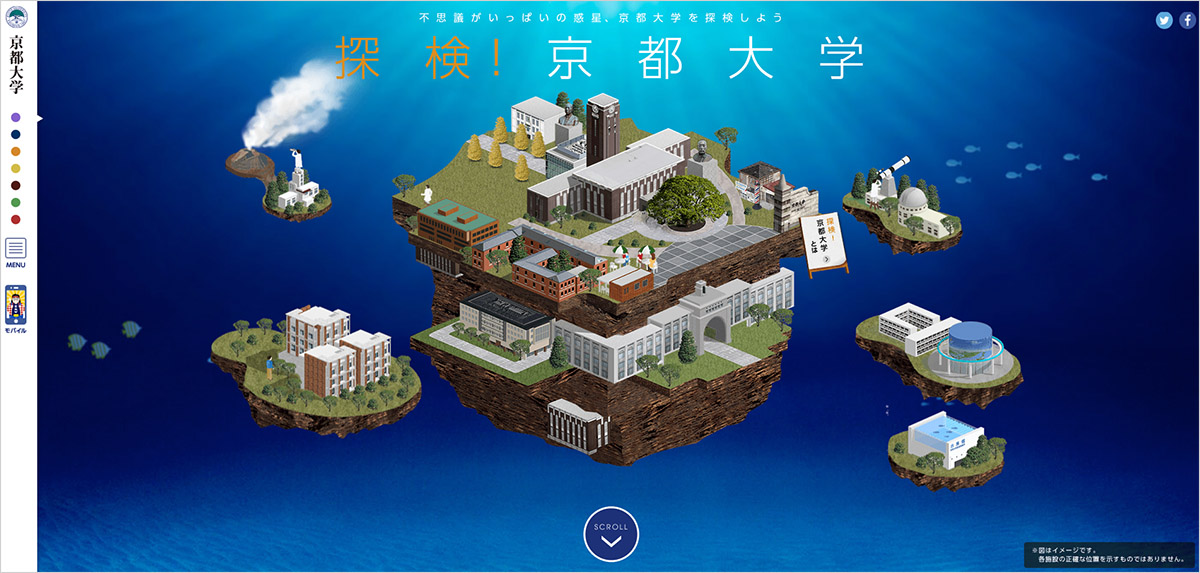Jump to the dark brown dot section
Viewport: 1200px width, 573px height.
16,186
